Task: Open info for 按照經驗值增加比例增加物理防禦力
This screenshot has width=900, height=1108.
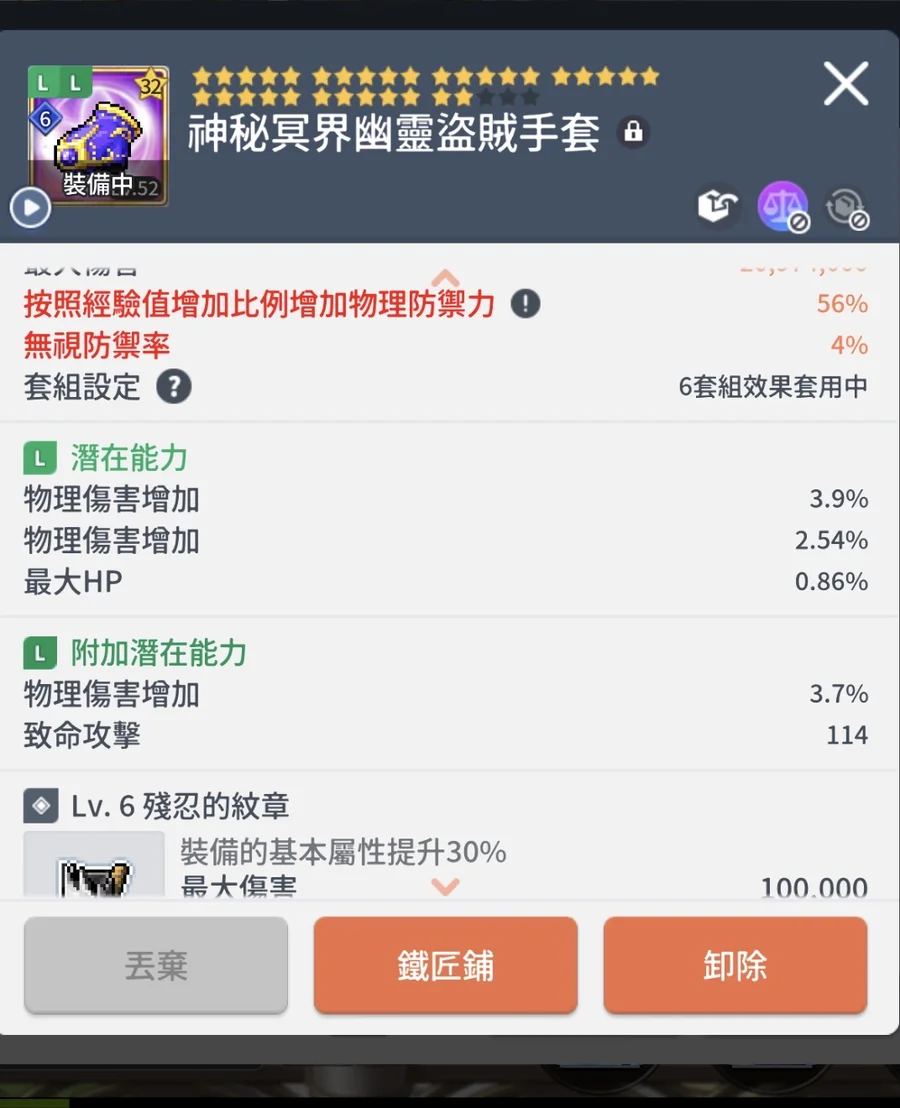Action: point(526,304)
